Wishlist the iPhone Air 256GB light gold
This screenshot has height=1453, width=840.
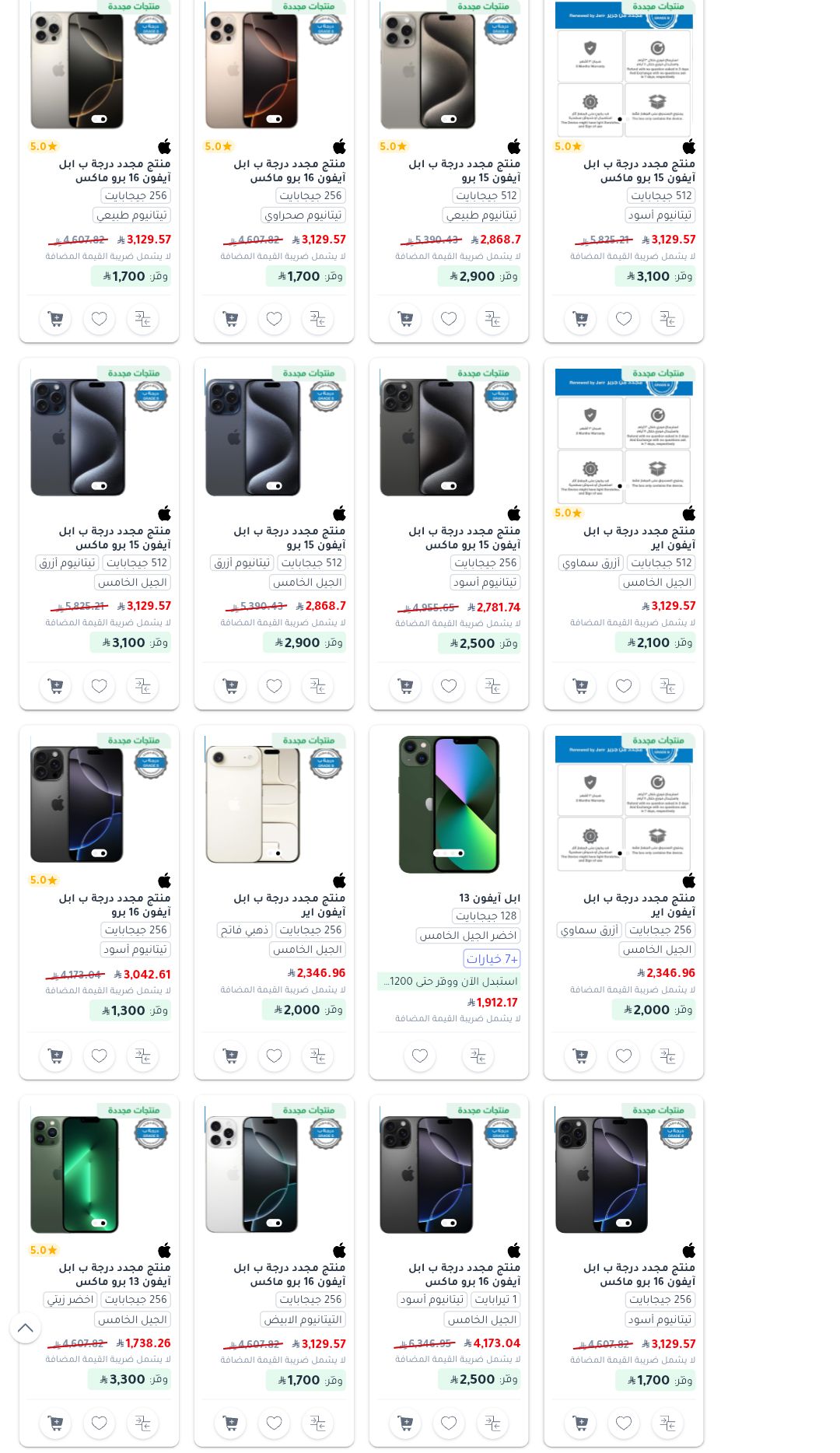coord(274,1056)
